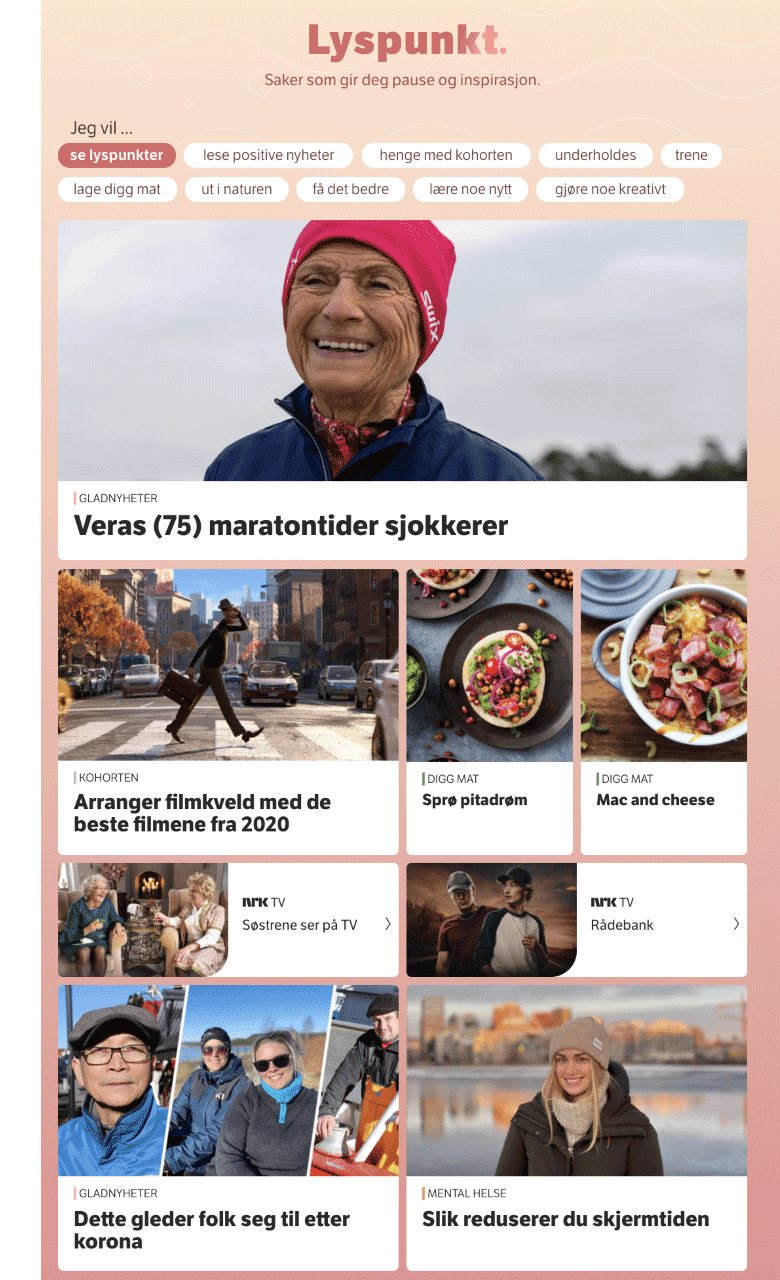Screen dimensions: 780x1280
Task: Select the 'trene' chip
Action: (x=691, y=155)
